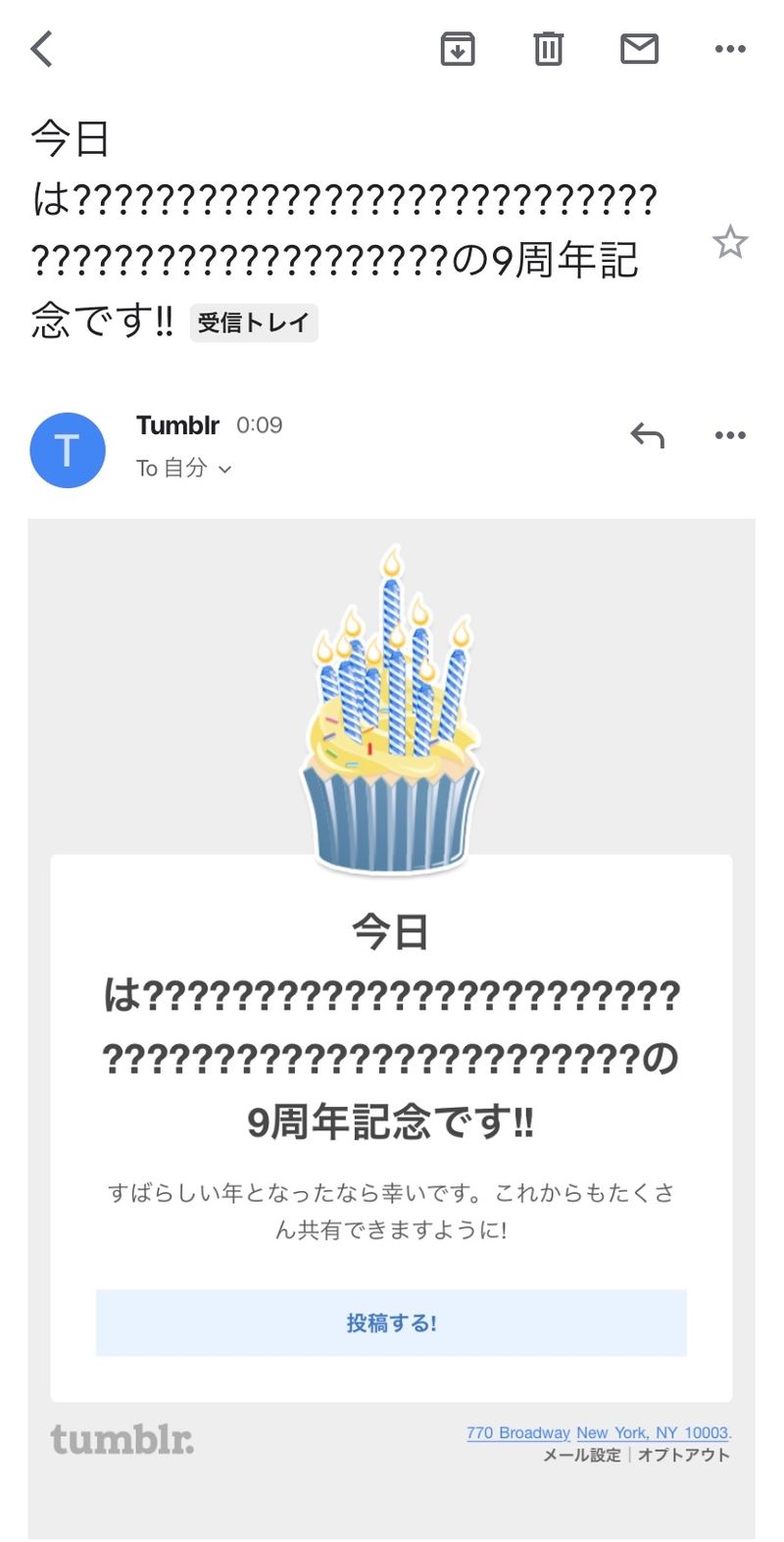Reply to Tumblr's message
Viewport: 784px width, 1542px height.
[x=647, y=435]
